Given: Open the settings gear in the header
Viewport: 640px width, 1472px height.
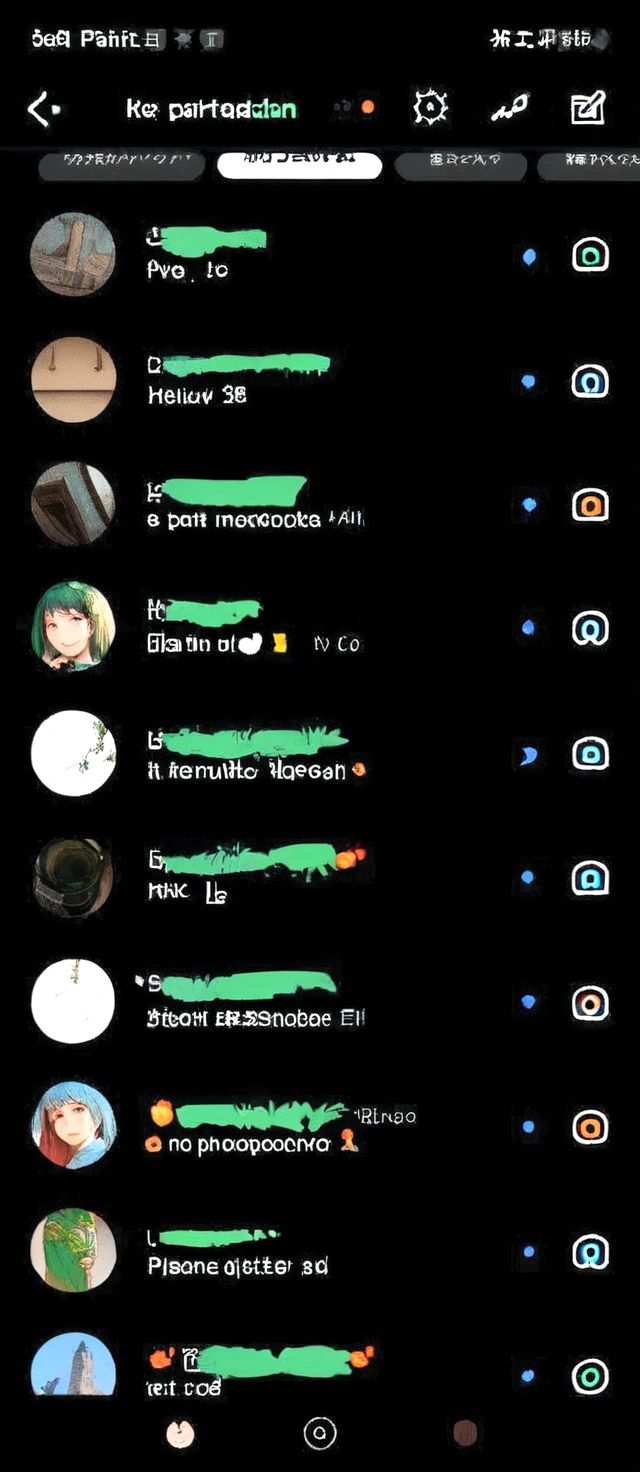Looking at the screenshot, I should tap(430, 108).
